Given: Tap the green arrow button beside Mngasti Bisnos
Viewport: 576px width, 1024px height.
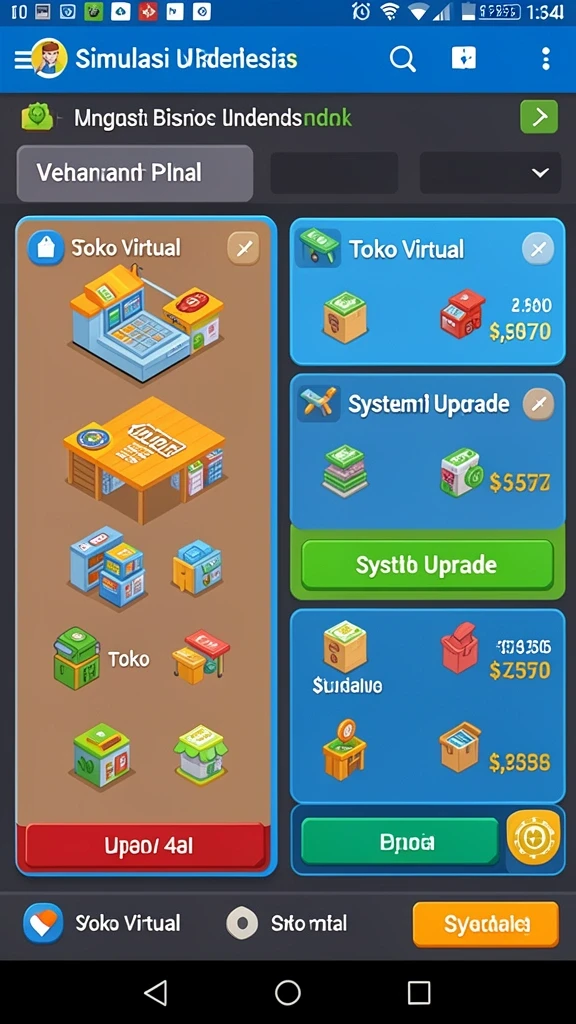Looking at the screenshot, I should pos(539,117).
